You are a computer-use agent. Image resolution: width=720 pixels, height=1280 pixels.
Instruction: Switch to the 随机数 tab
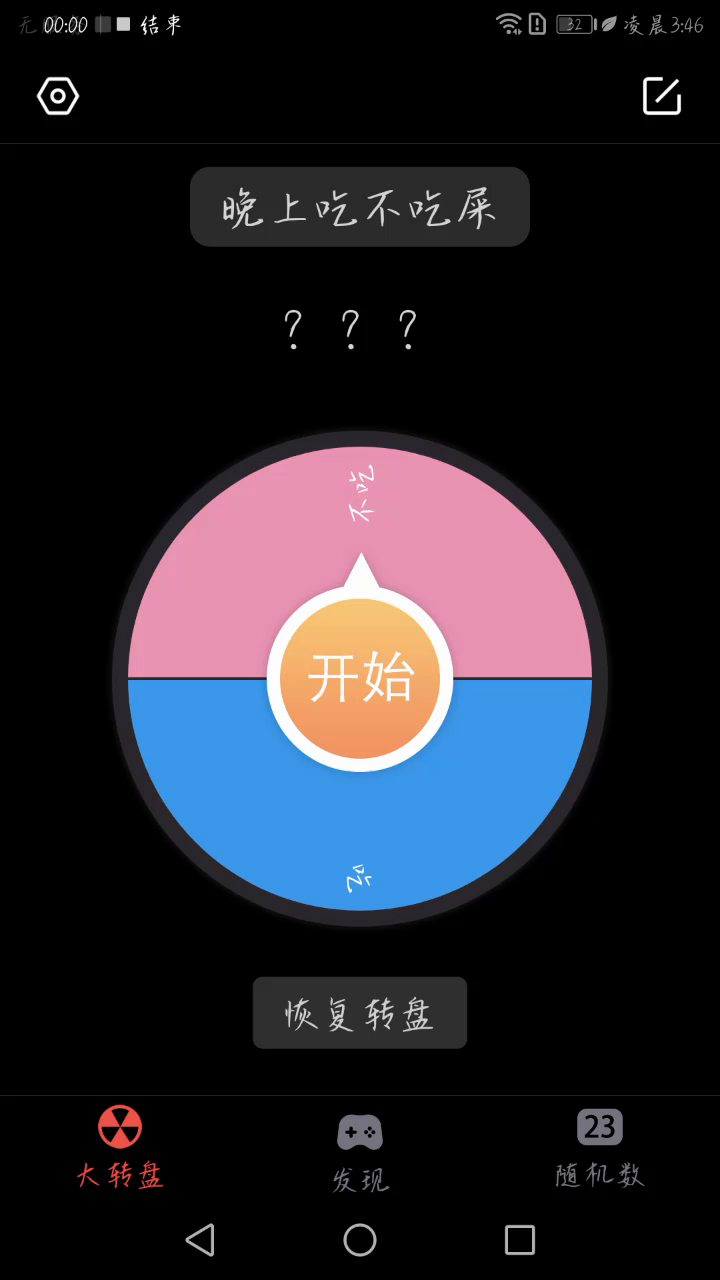pos(600,1148)
